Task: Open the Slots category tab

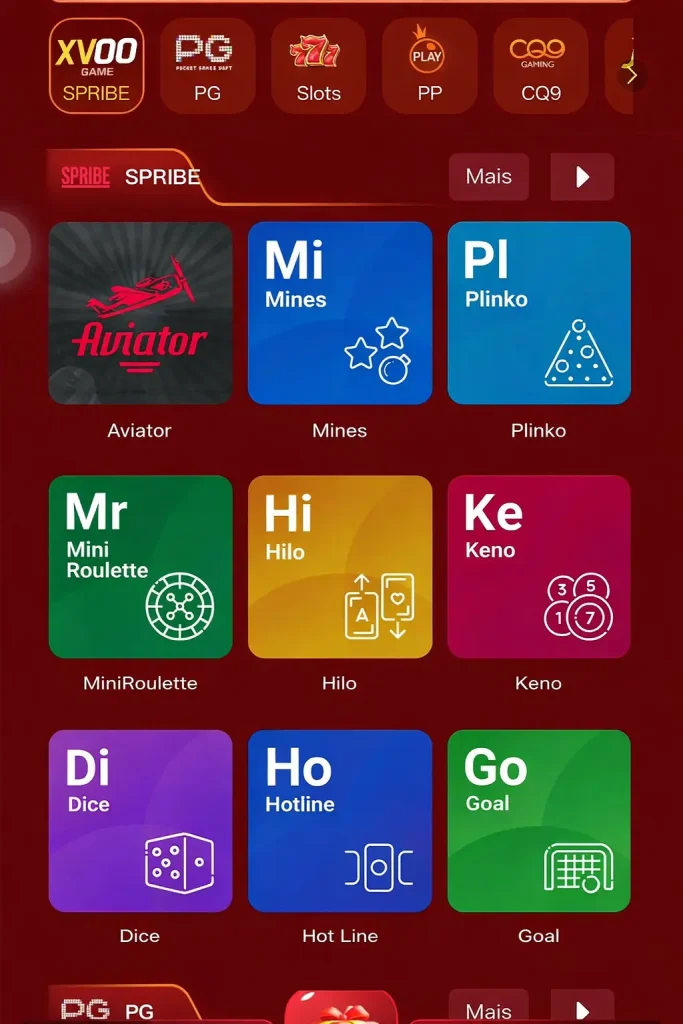Action: coord(318,66)
